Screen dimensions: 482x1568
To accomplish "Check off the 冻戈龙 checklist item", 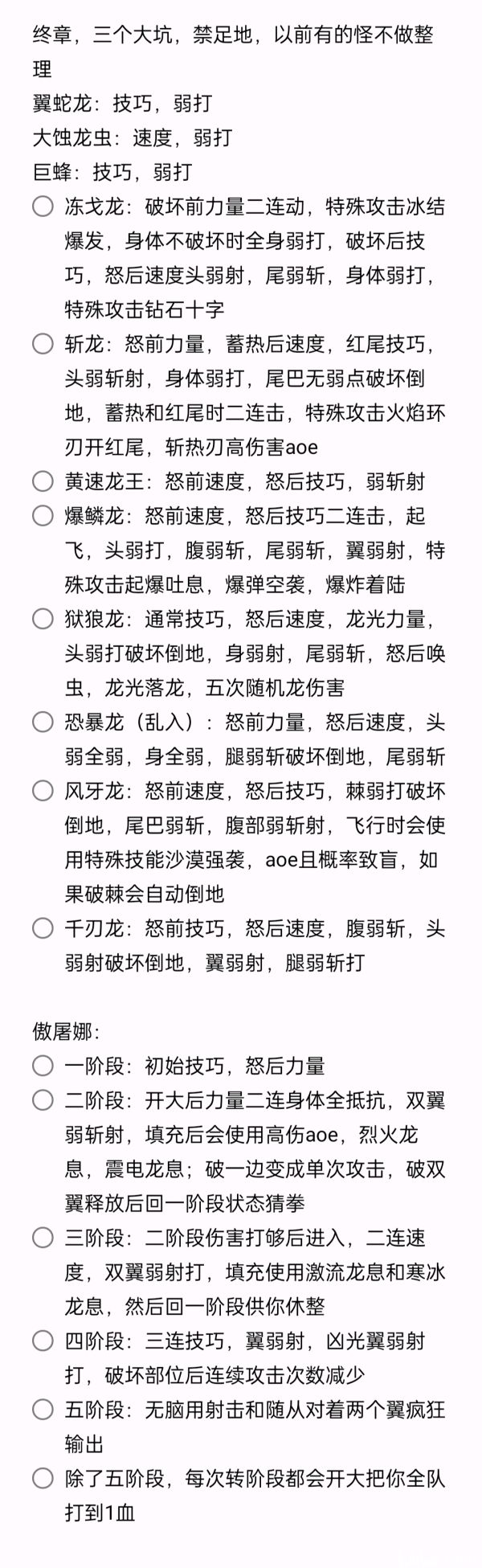I will 43,207.
